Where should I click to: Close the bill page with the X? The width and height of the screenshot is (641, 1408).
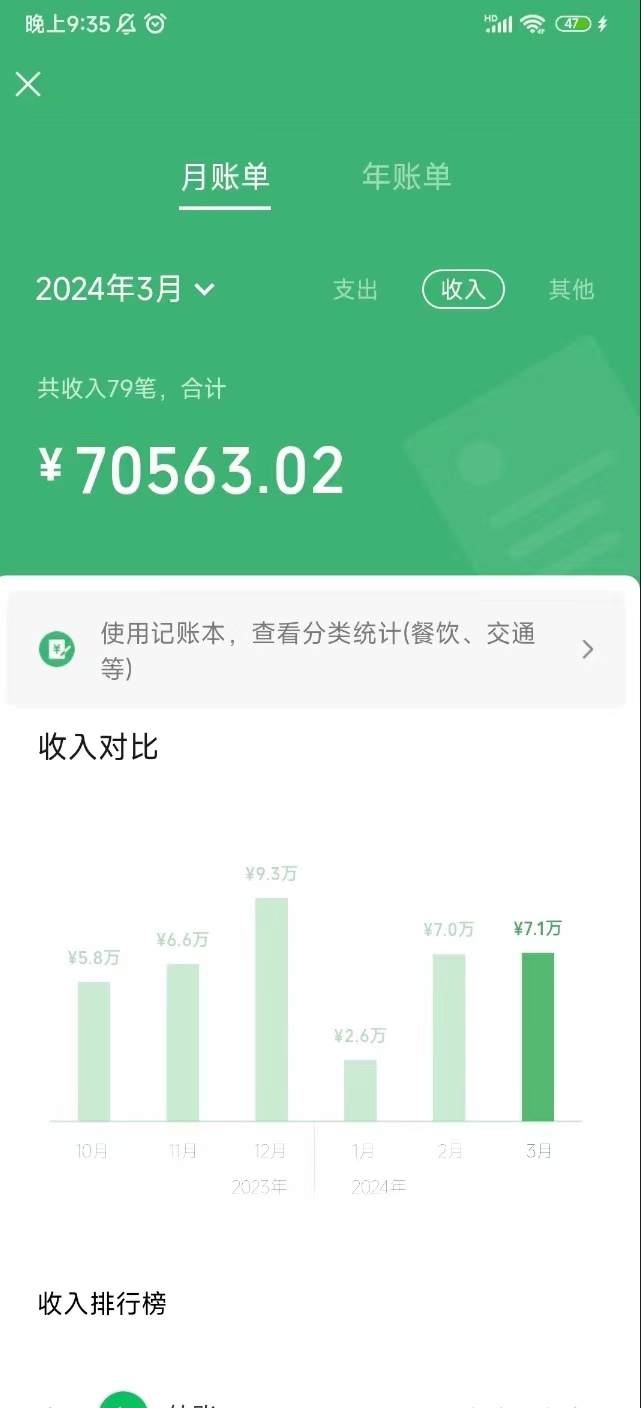point(28,84)
